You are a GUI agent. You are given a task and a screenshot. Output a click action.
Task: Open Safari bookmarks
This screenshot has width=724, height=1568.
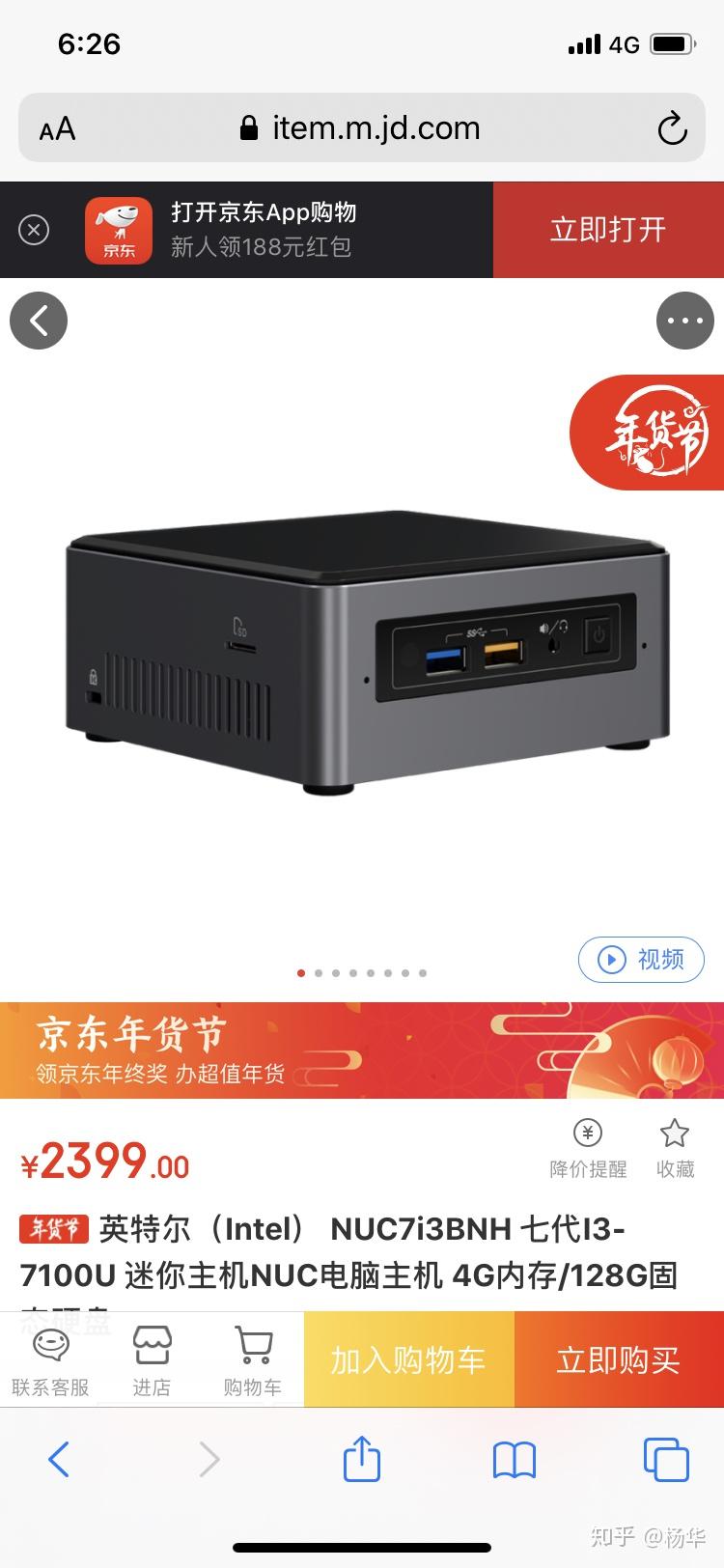[x=514, y=1461]
